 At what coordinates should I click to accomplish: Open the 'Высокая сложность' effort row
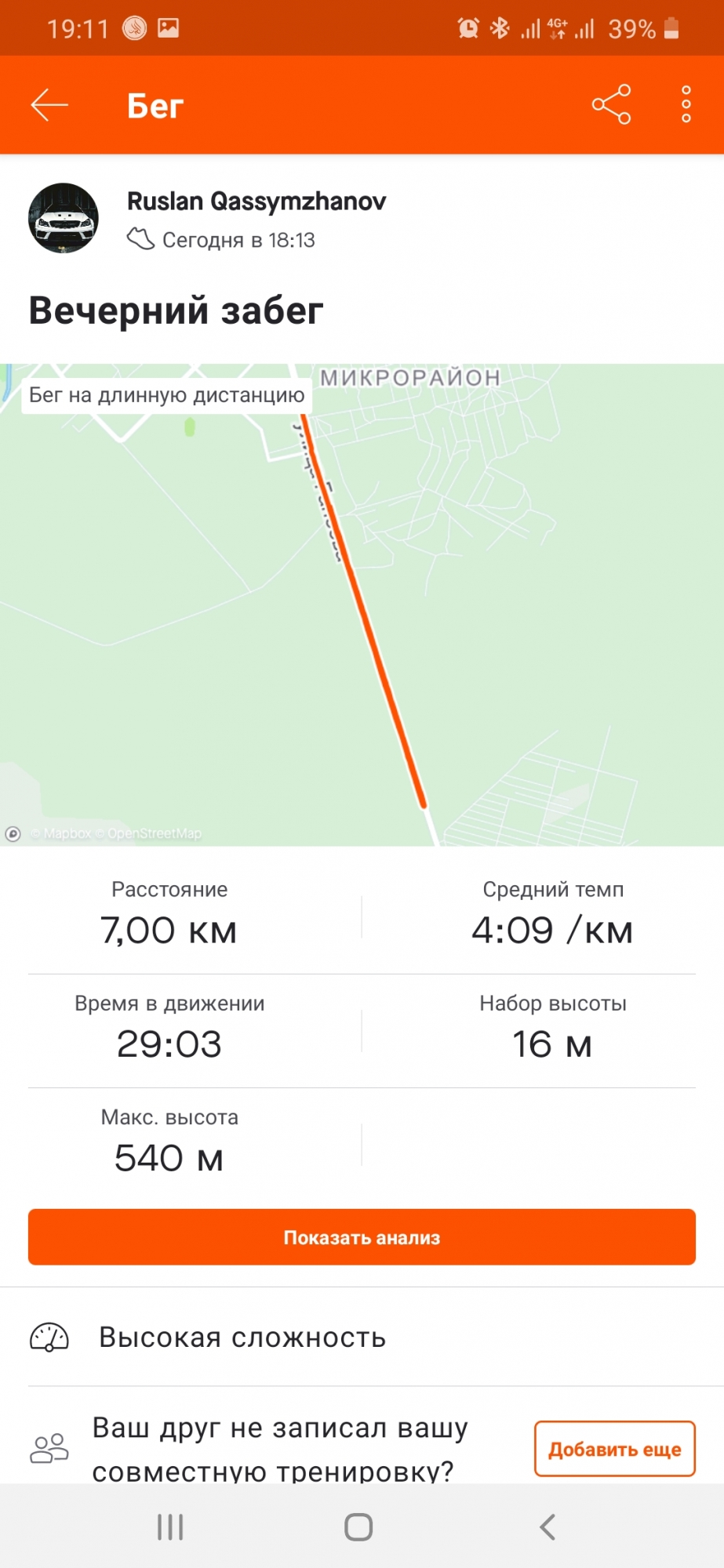pyautogui.click(x=362, y=1338)
